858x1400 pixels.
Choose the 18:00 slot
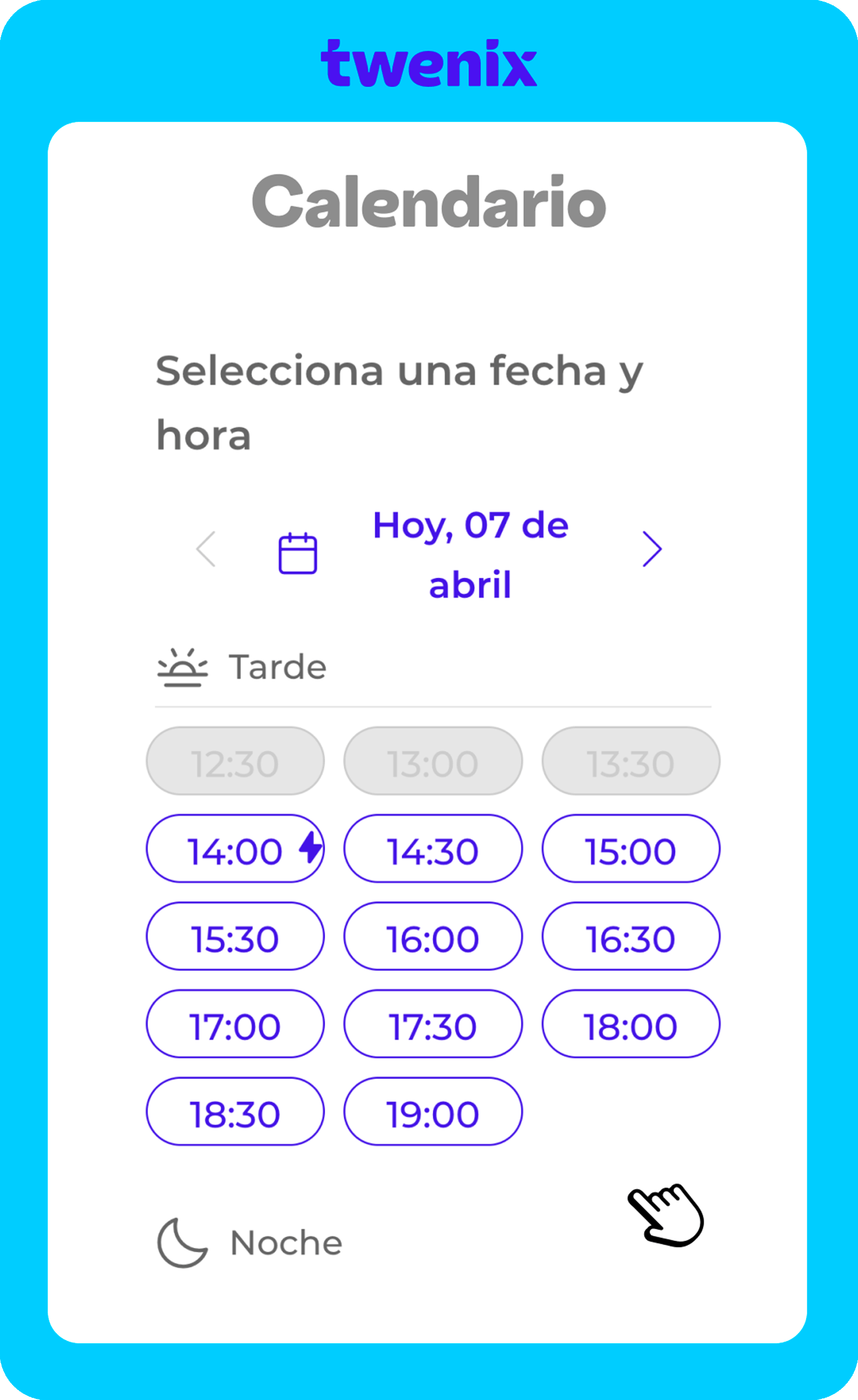(x=631, y=1025)
